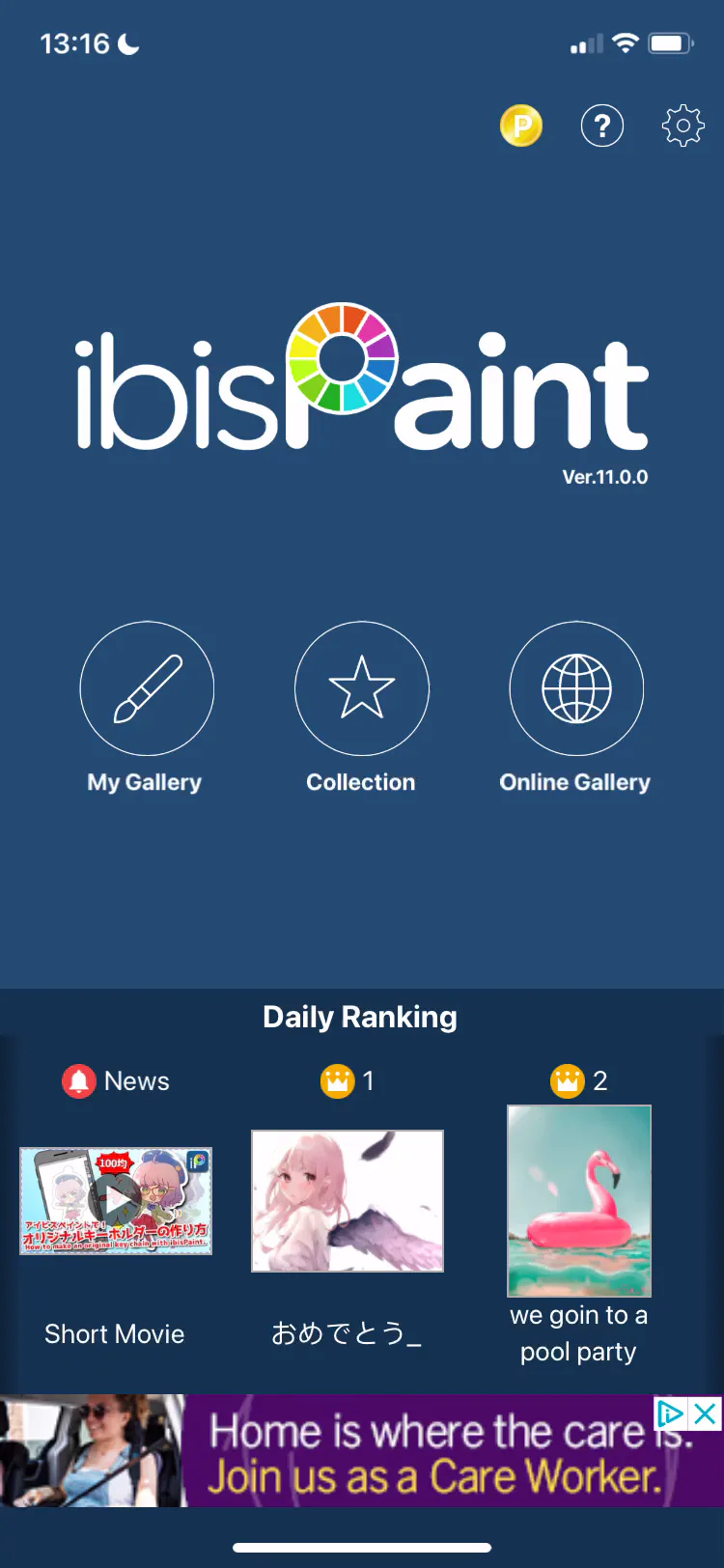This screenshot has height=1568, width=724.
Task: Open the gold P premium icon
Action: [521, 126]
